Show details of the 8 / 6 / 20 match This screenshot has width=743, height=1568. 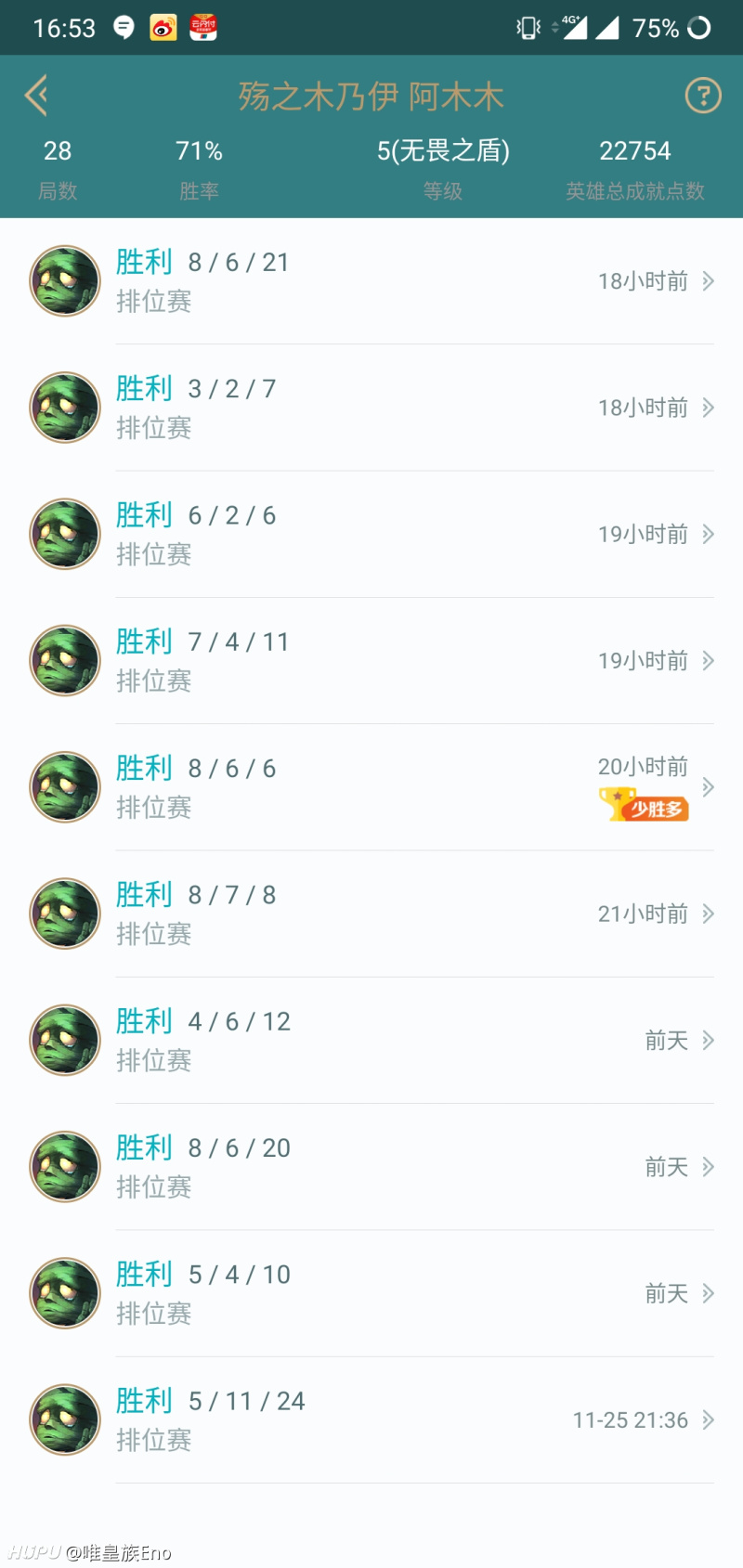pos(371,1167)
